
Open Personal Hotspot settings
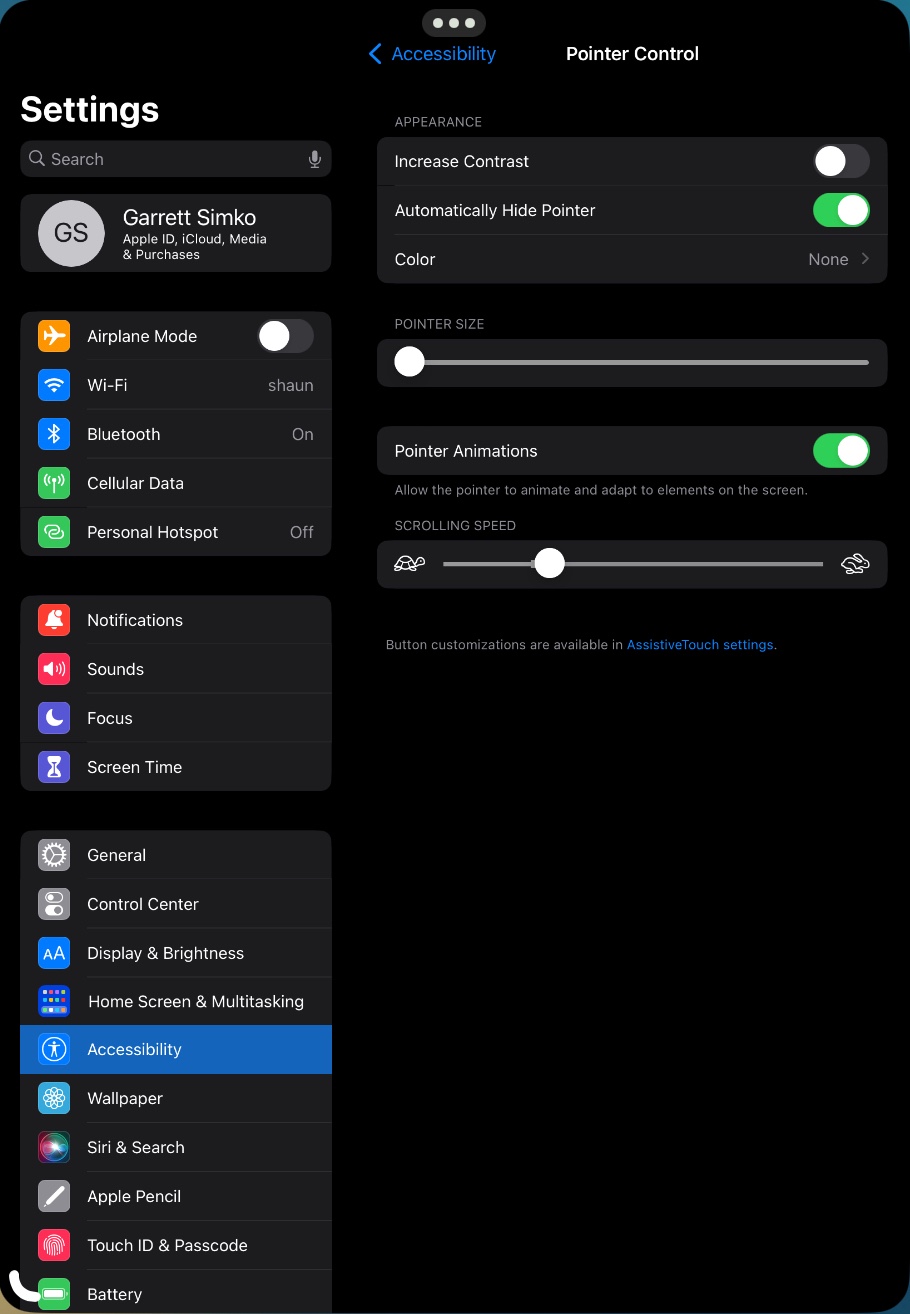[176, 532]
